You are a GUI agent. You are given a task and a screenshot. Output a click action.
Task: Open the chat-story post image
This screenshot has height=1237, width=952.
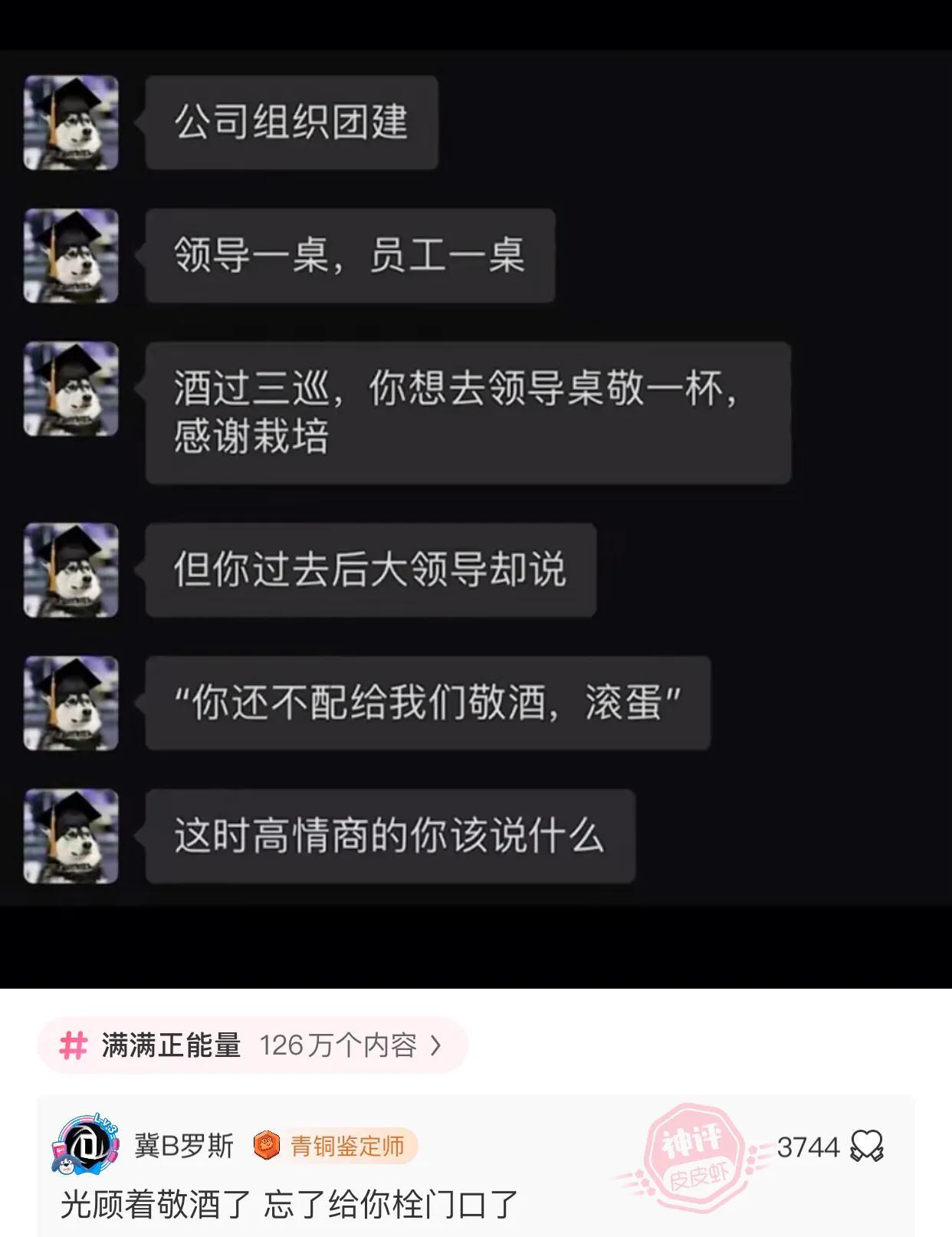pos(475,491)
